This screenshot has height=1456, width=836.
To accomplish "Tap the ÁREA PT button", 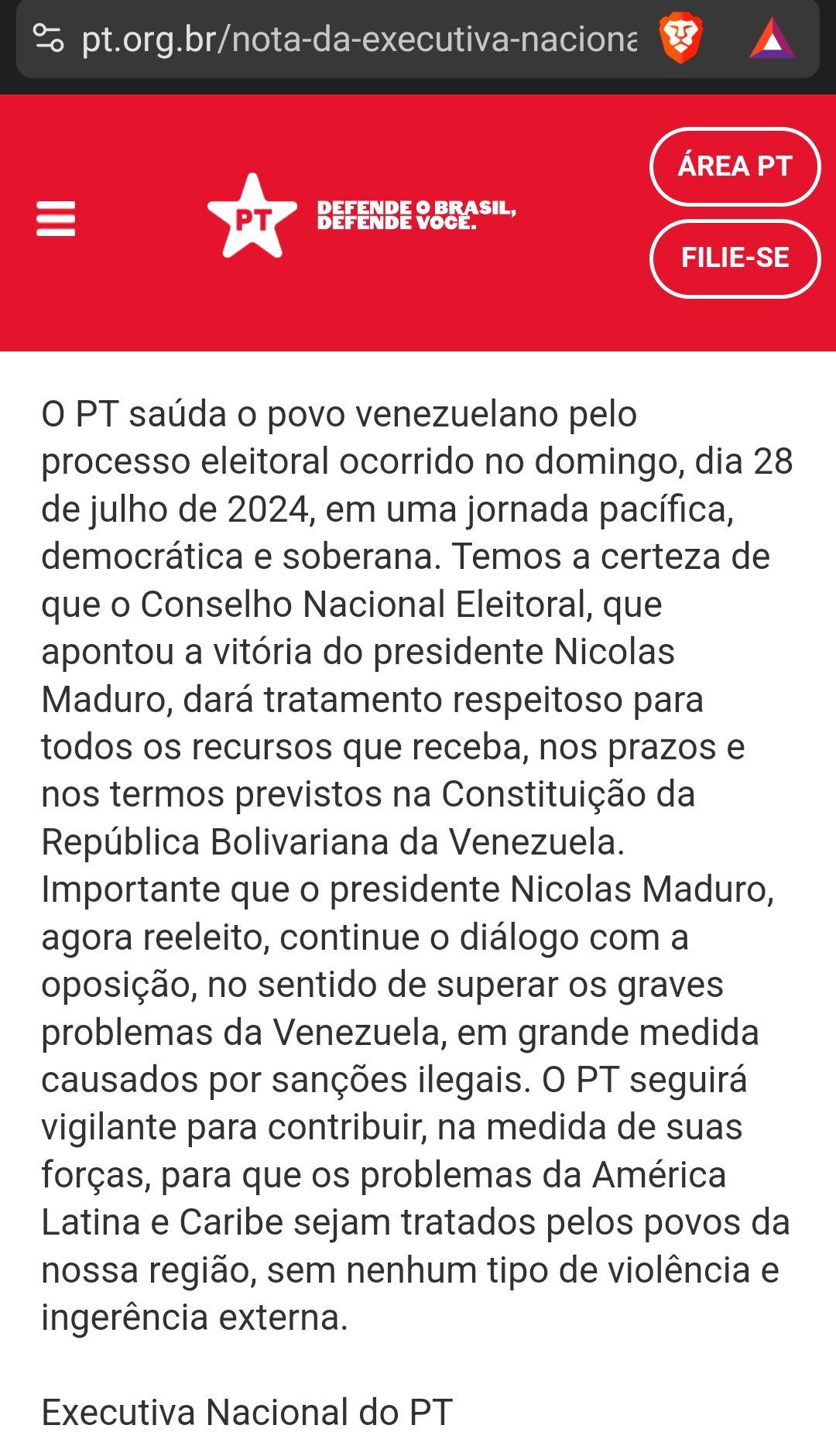I will (x=735, y=166).
